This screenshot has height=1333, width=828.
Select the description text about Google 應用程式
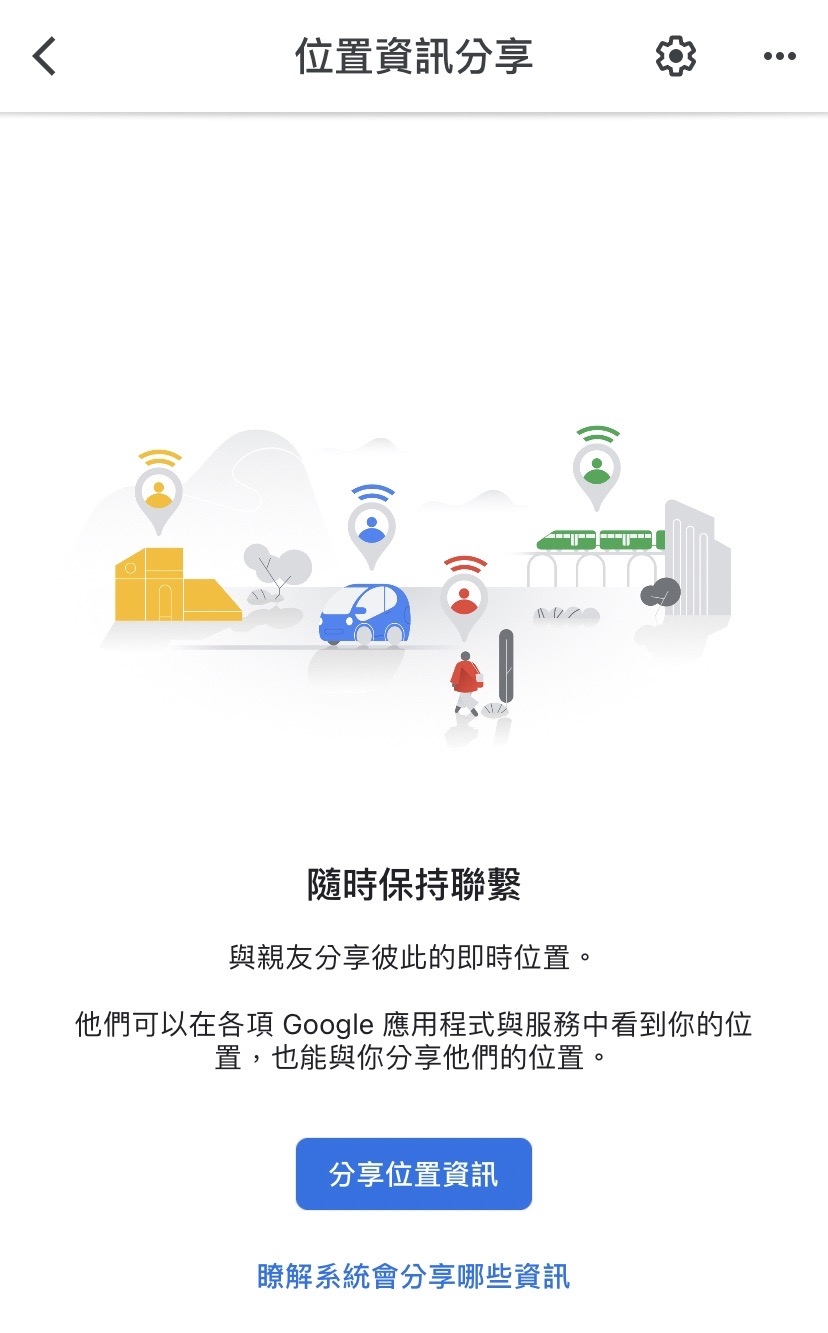point(414,1040)
